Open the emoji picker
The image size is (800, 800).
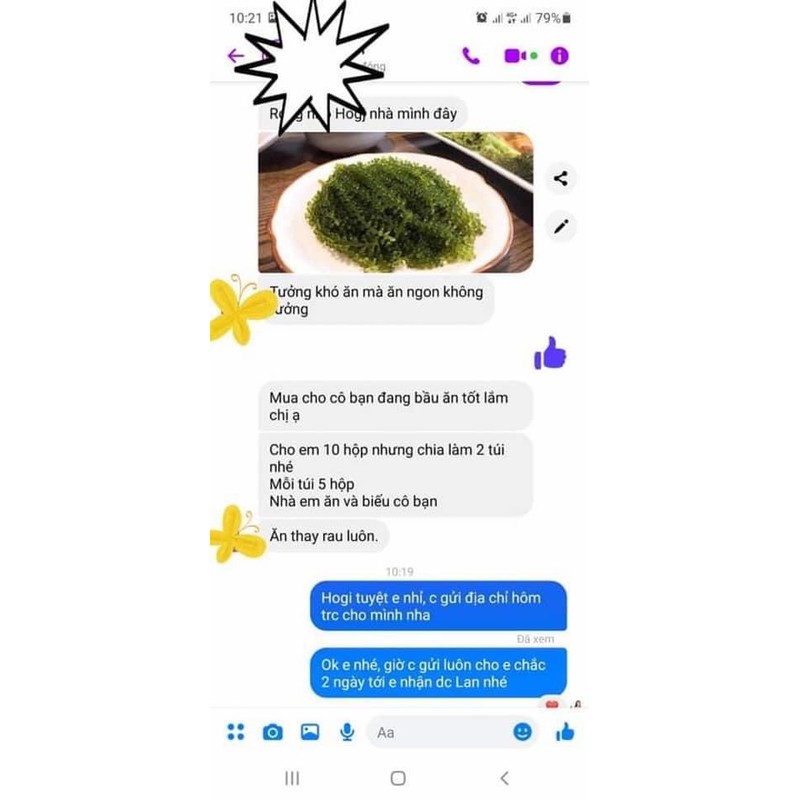tap(522, 732)
